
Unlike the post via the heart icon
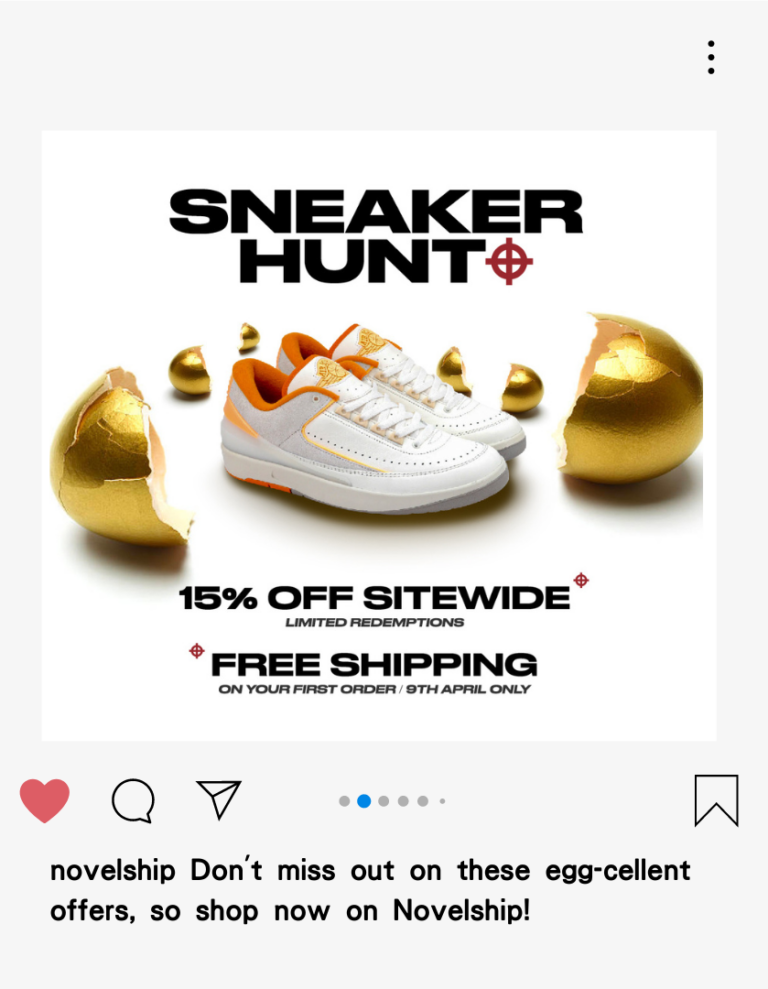(x=45, y=801)
